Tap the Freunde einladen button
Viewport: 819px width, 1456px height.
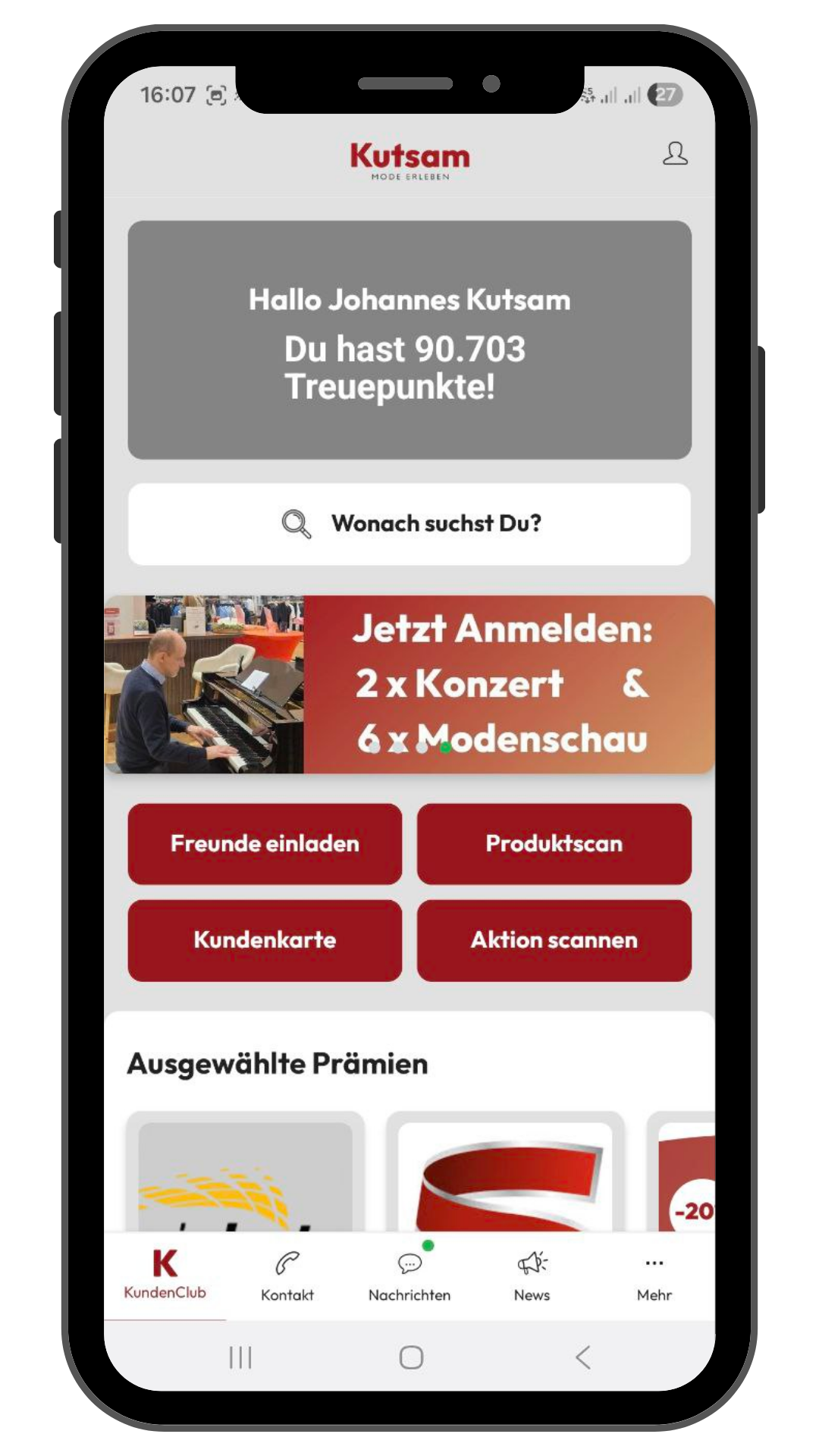point(265,843)
